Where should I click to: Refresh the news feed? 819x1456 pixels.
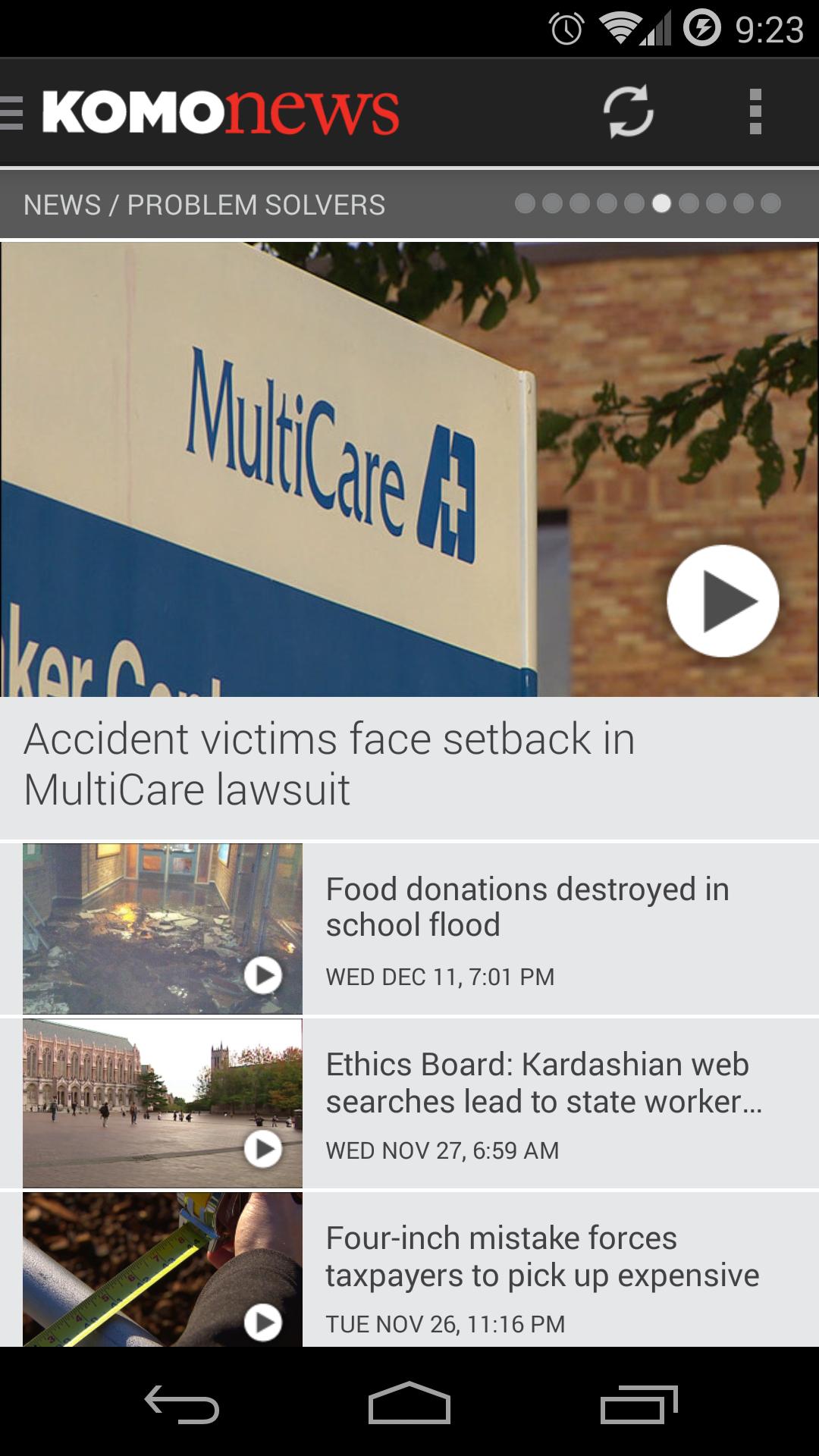pos(628,112)
